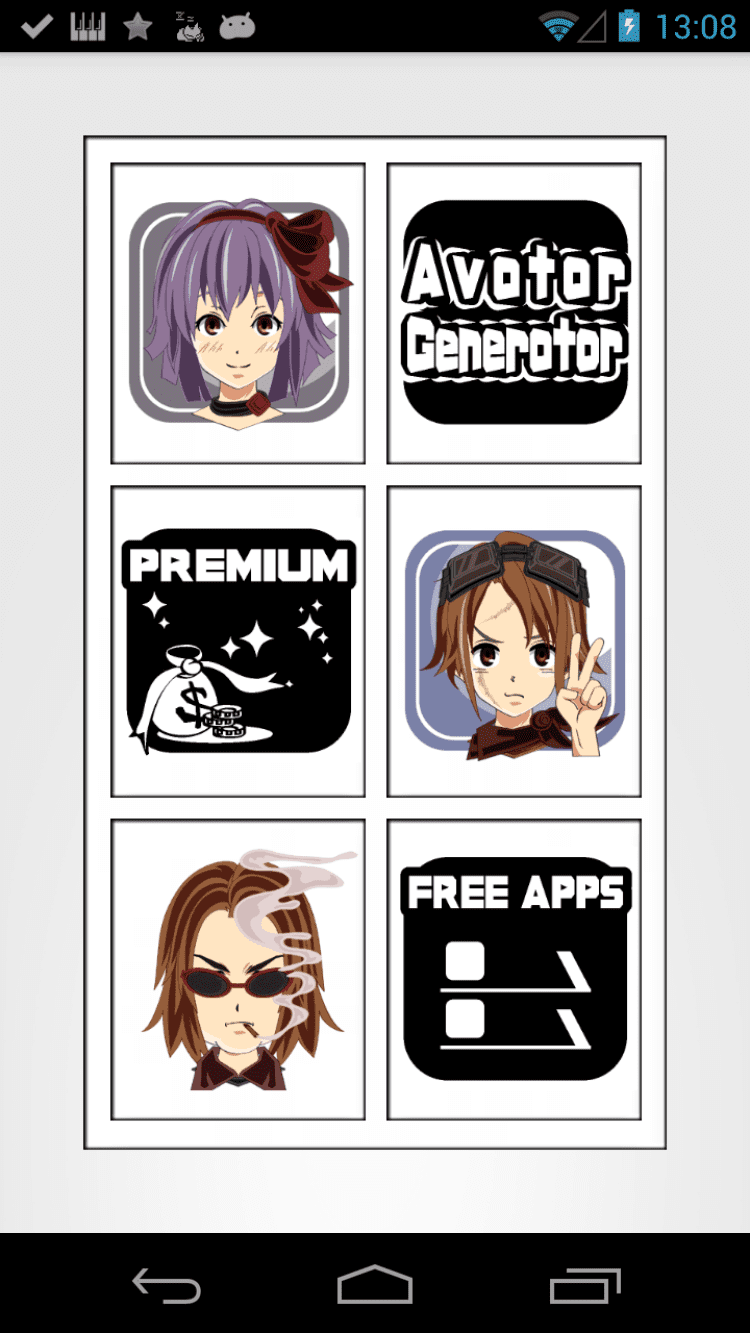This screenshot has height=1333, width=750.
Task: Select the Premium money bag tile
Action: (238, 641)
